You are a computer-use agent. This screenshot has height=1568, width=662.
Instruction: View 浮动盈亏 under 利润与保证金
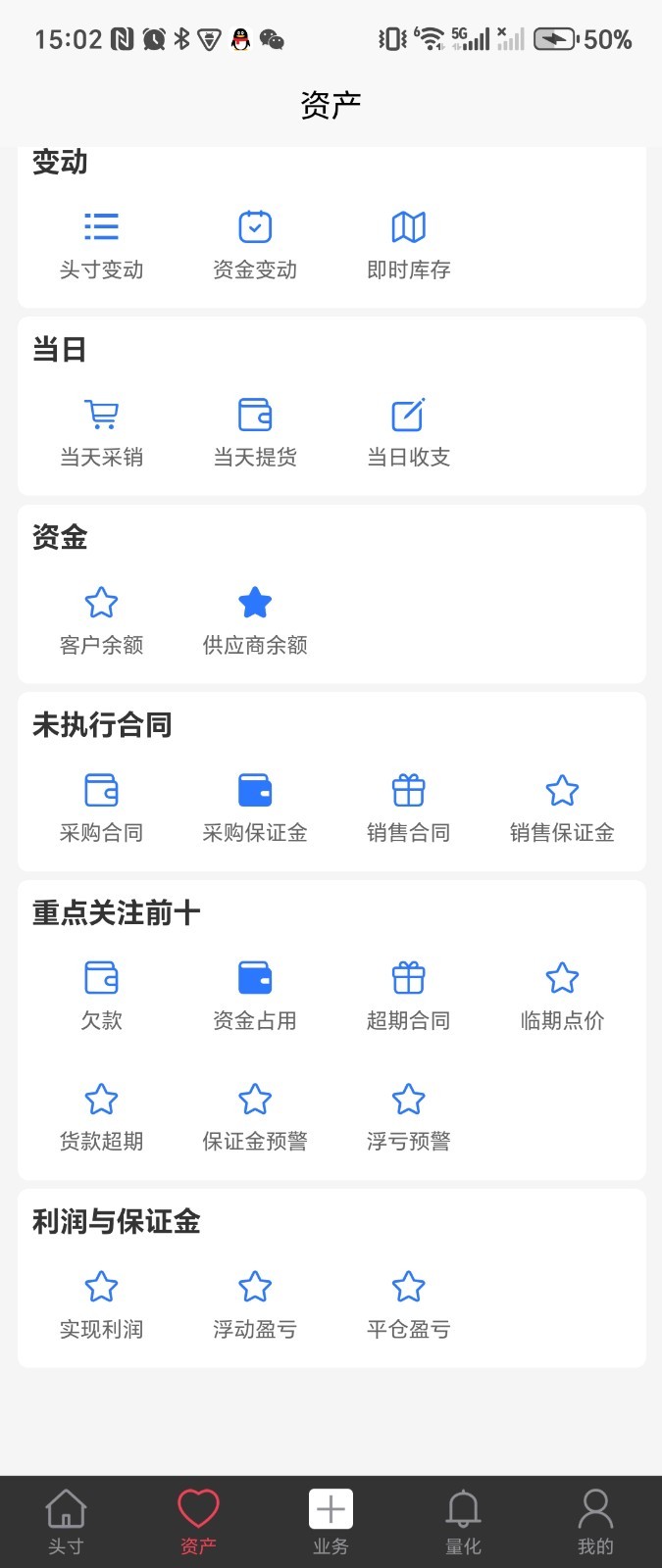coord(255,1303)
